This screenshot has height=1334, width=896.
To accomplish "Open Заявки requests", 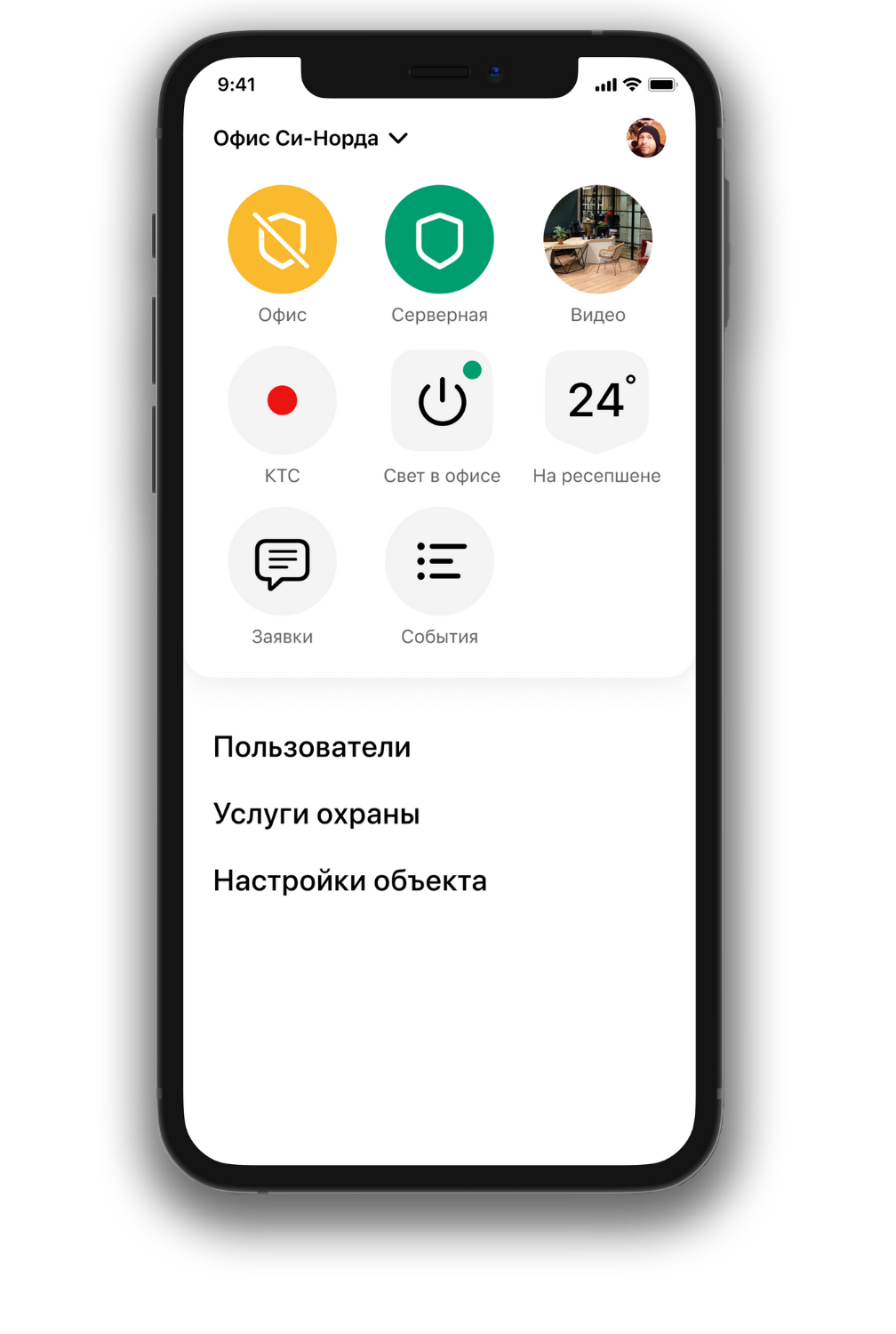I will pyautogui.click(x=283, y=561).
